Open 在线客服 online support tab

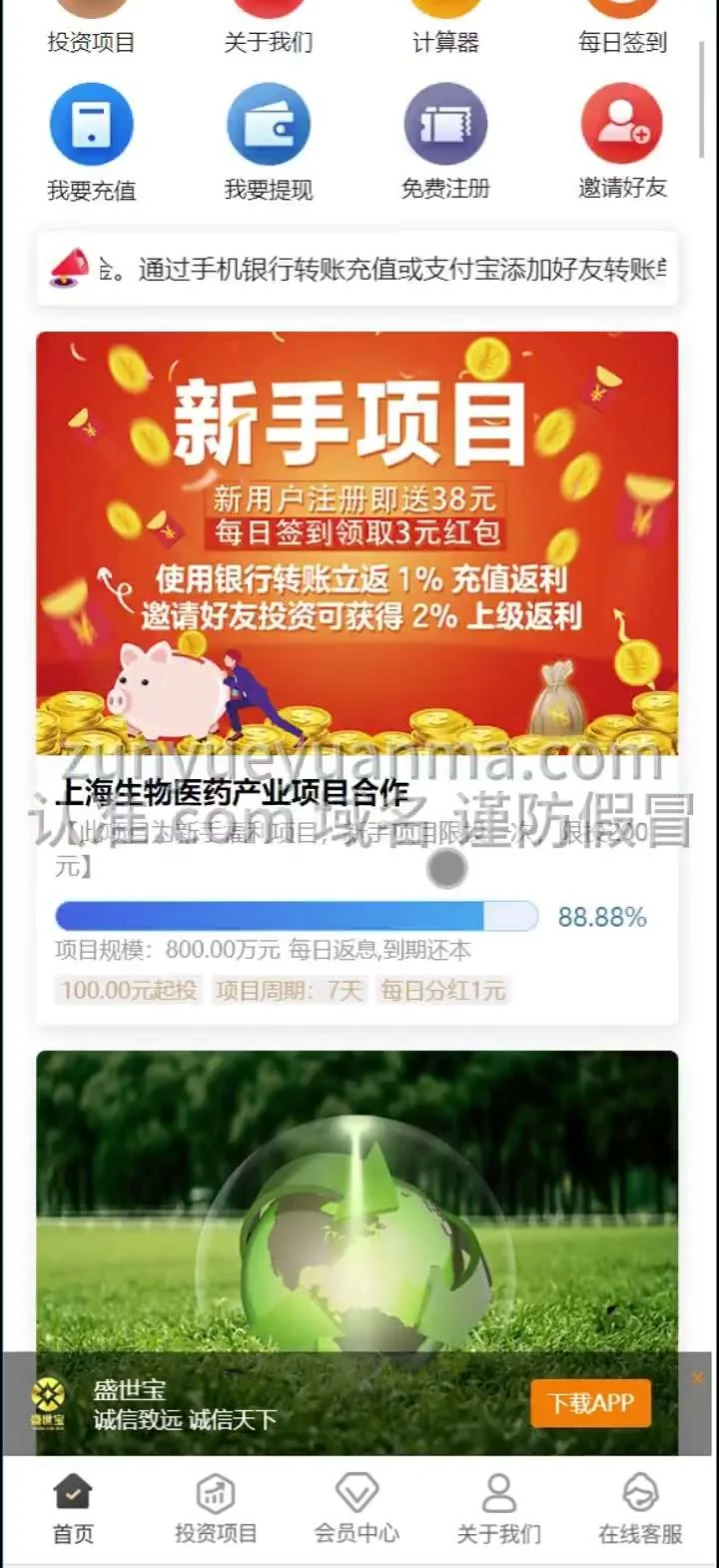click(640, 1510)
